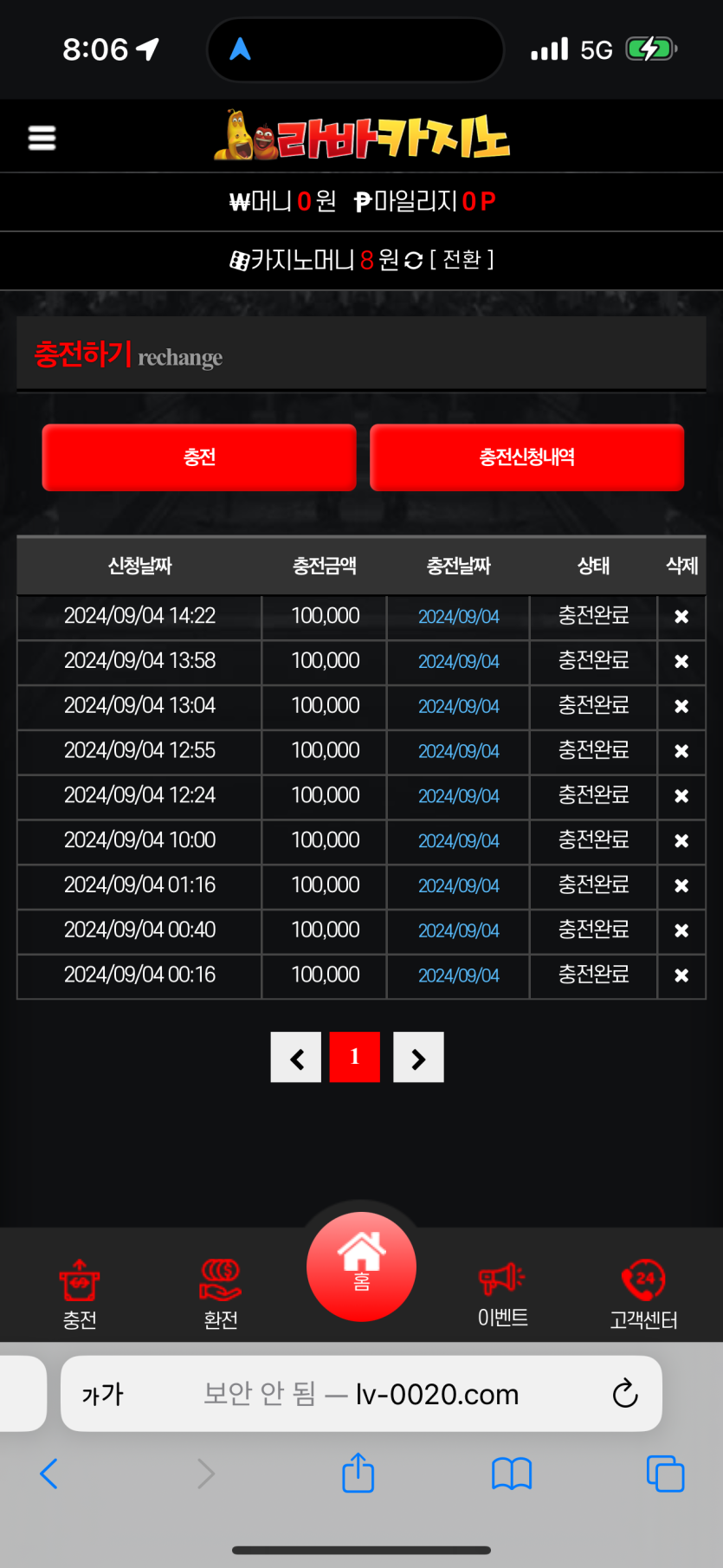This screenshot has height=1568, width=723.
Task: Open the 이벤트 tab
Action: click(x=502, y=1294)
